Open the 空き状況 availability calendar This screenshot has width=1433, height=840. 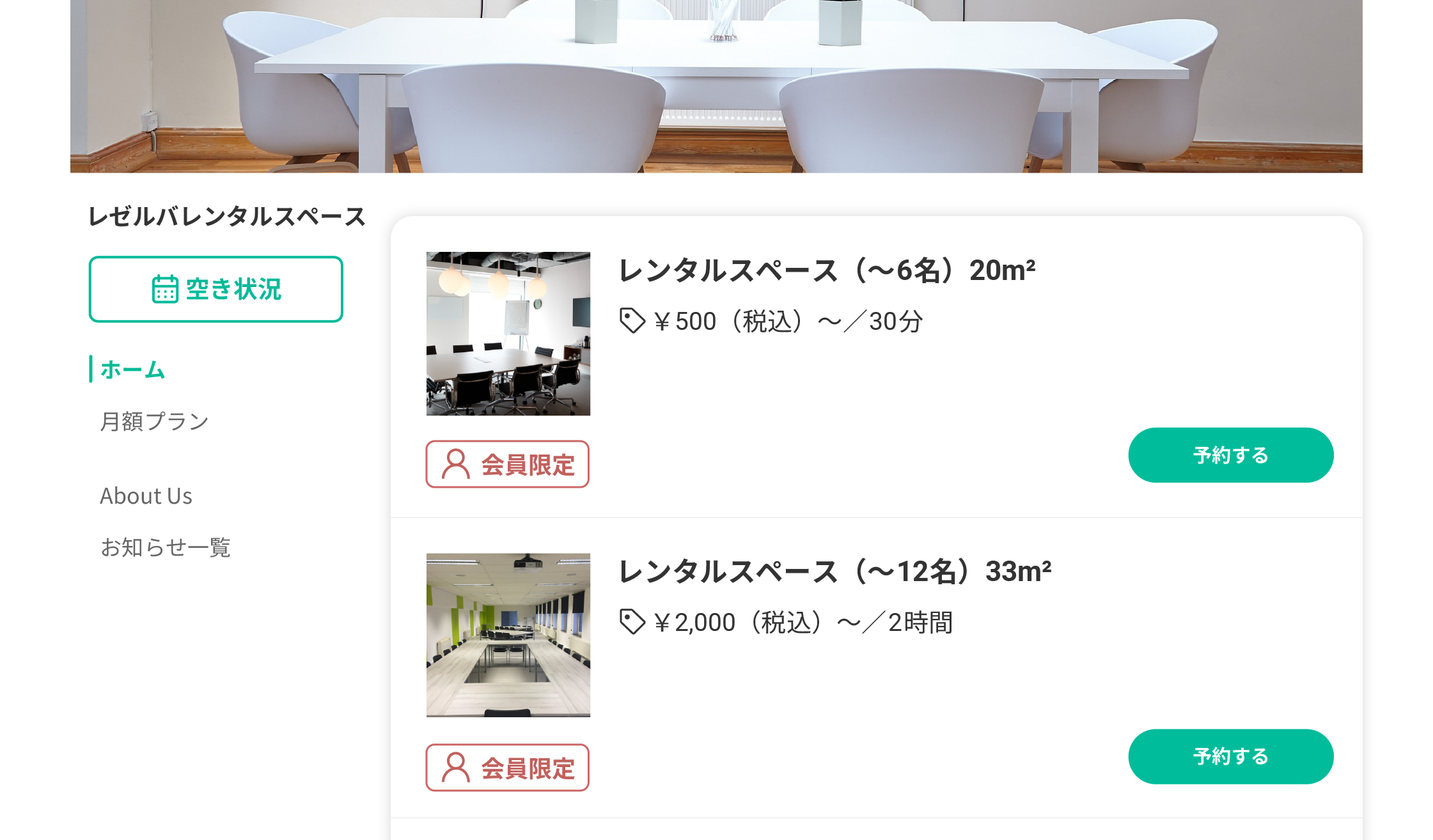215,289
